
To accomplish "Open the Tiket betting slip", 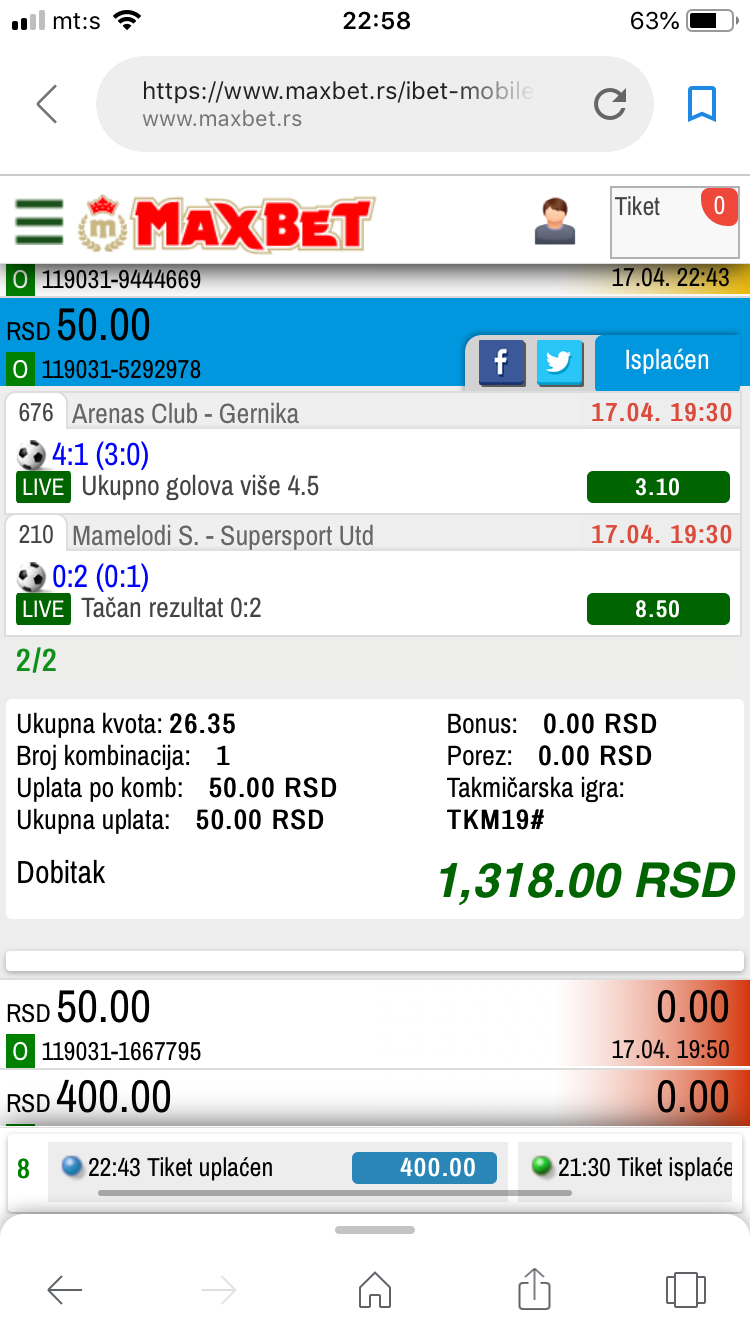I will pyautogui.click(x=675, y=222).
